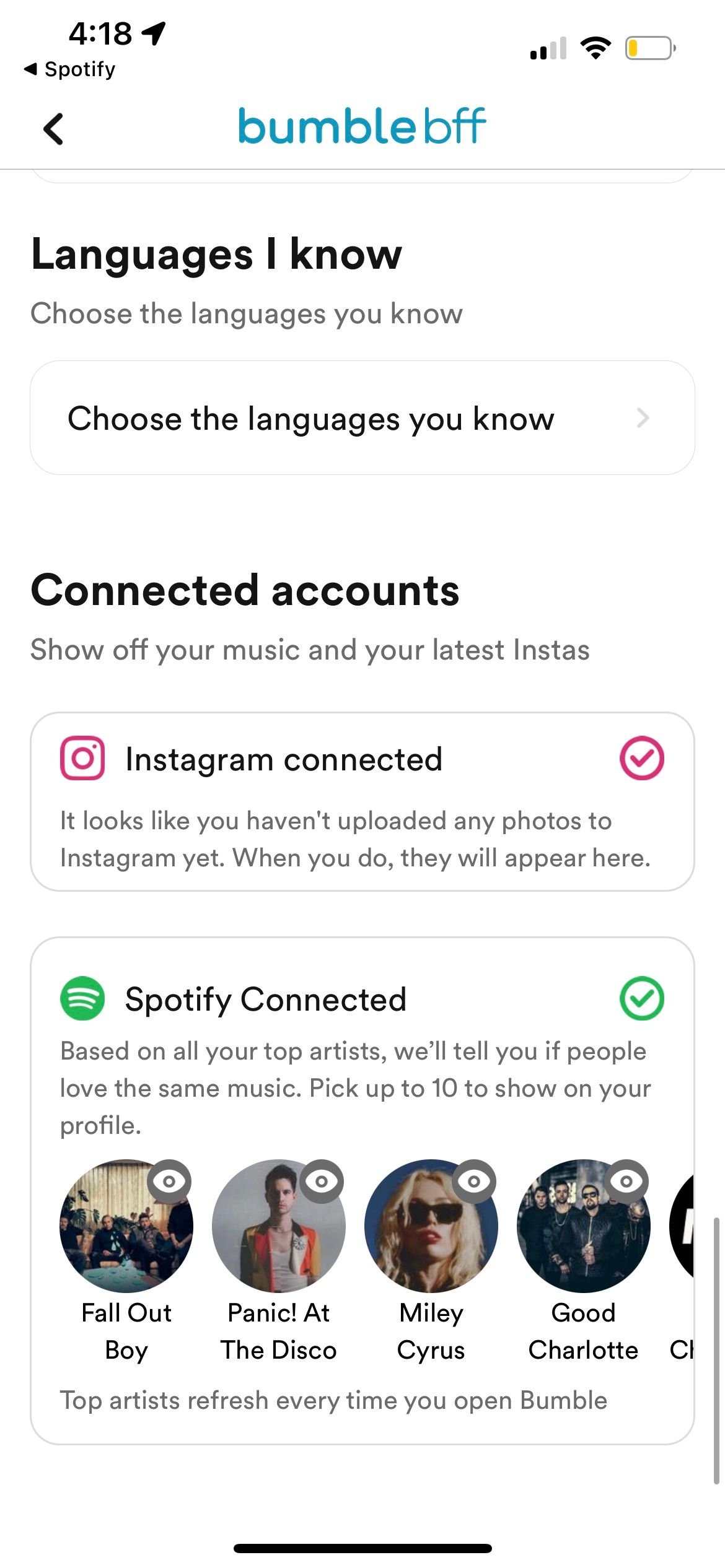
Task: Tap the location arrow next to the time
Action: (153, 35)
